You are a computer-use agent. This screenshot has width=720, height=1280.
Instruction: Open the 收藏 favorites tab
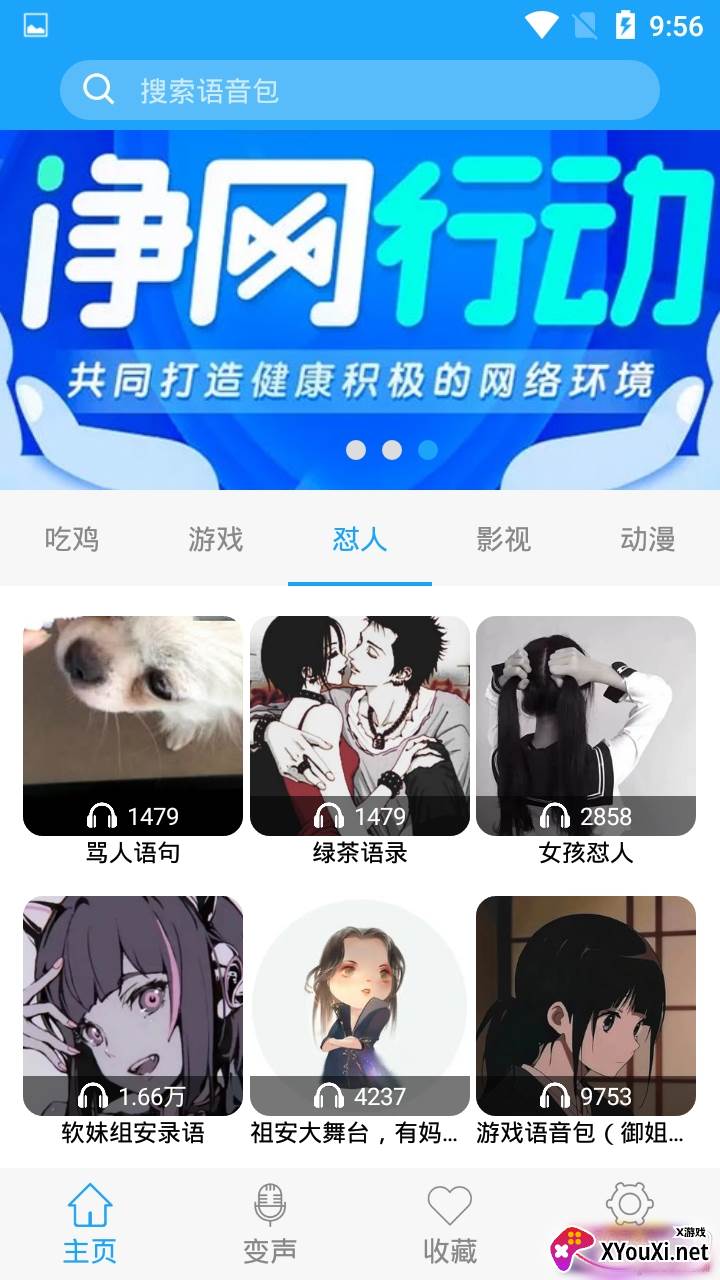[450, 1224]
